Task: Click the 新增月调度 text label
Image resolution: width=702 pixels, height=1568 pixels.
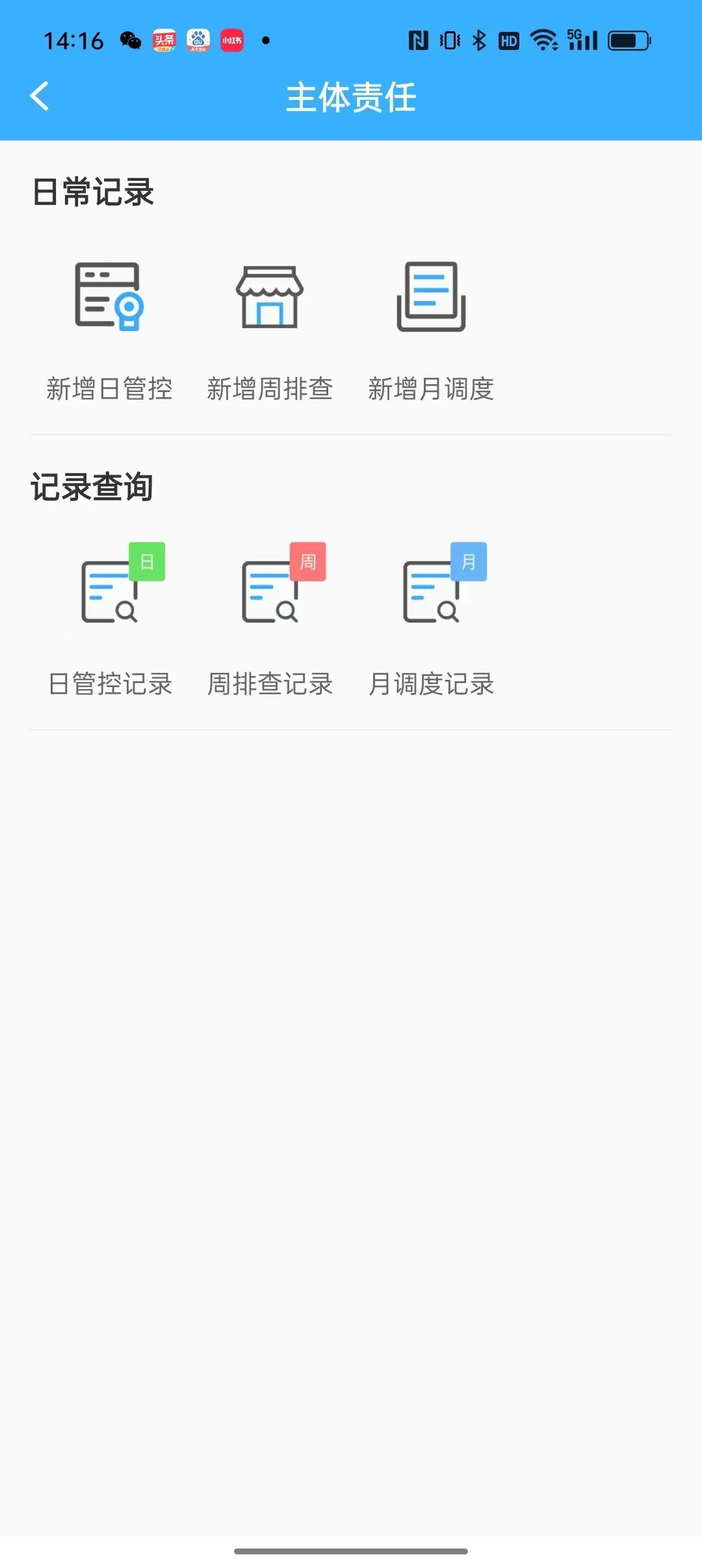Action: click(x=431, y=389)
